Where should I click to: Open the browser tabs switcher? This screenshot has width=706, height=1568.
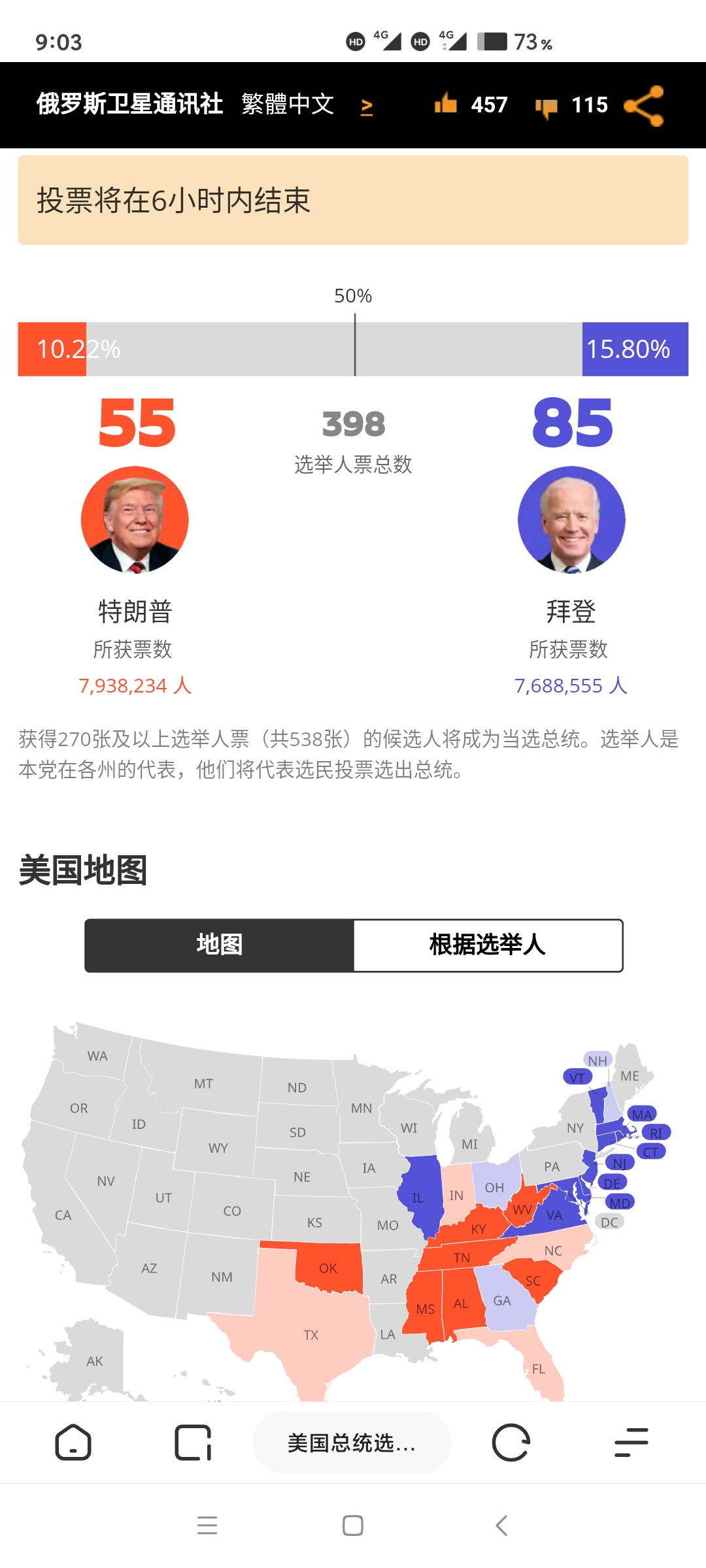pyautogui.click(x=193, y=1443)
